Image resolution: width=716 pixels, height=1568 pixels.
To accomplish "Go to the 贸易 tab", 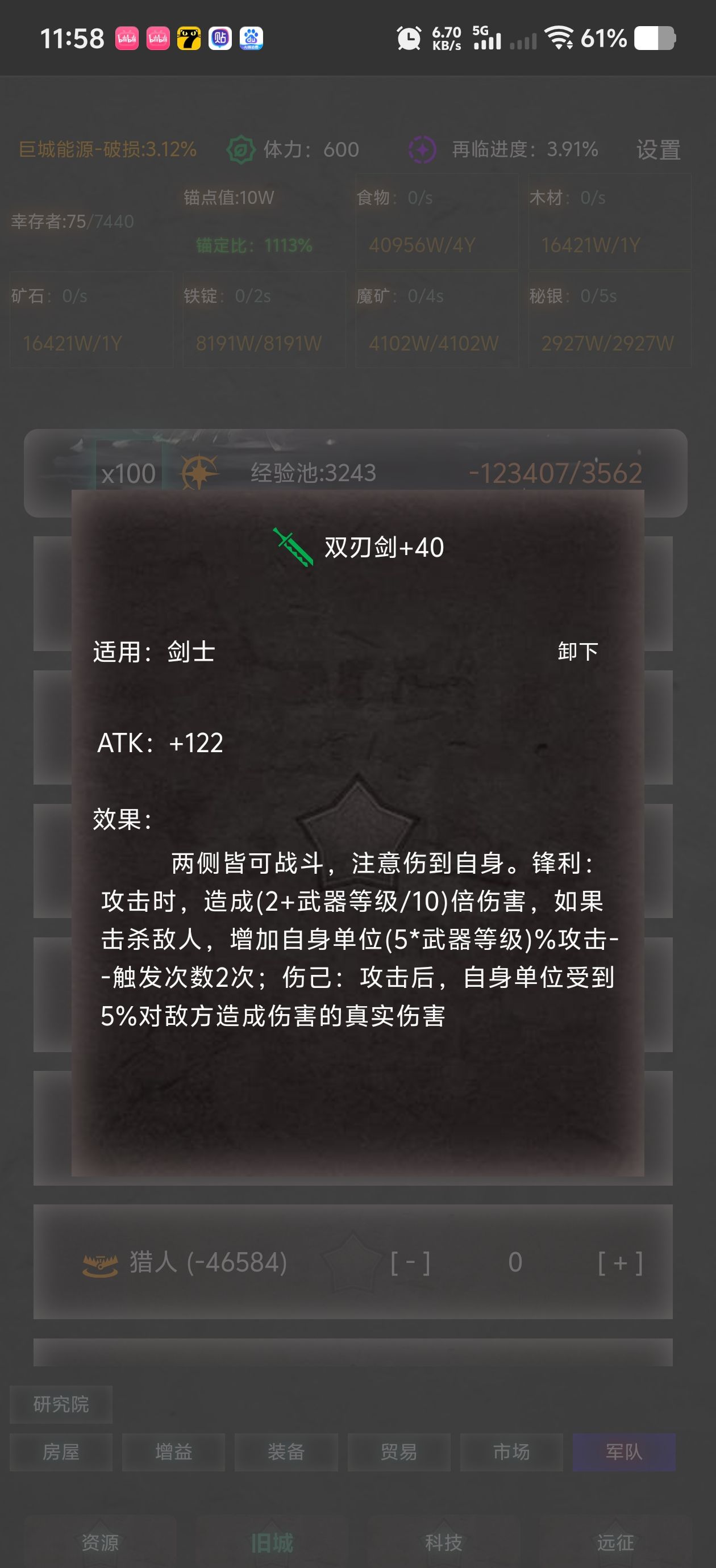I will coord(399,1452).
